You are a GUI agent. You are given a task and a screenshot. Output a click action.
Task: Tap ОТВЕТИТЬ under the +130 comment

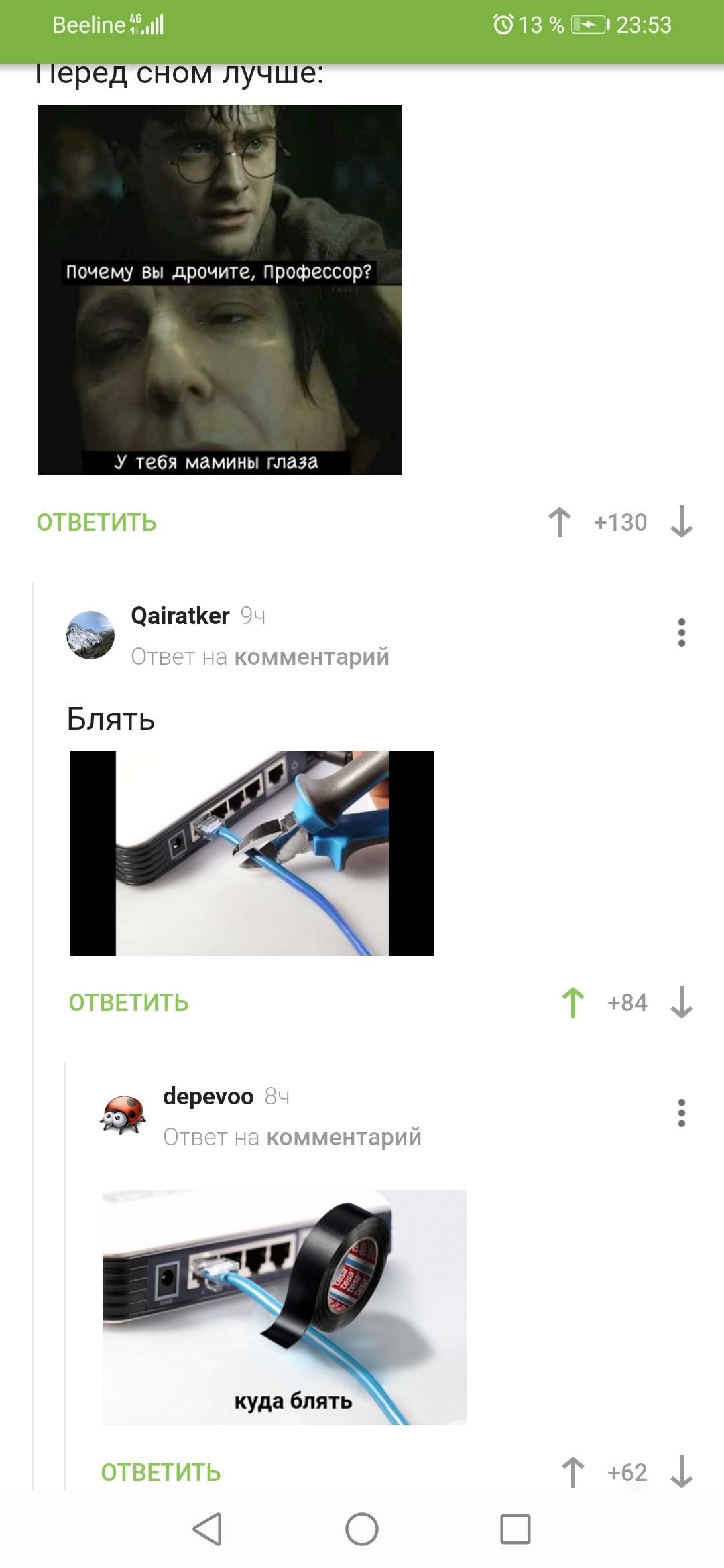[x=97, y=523]
